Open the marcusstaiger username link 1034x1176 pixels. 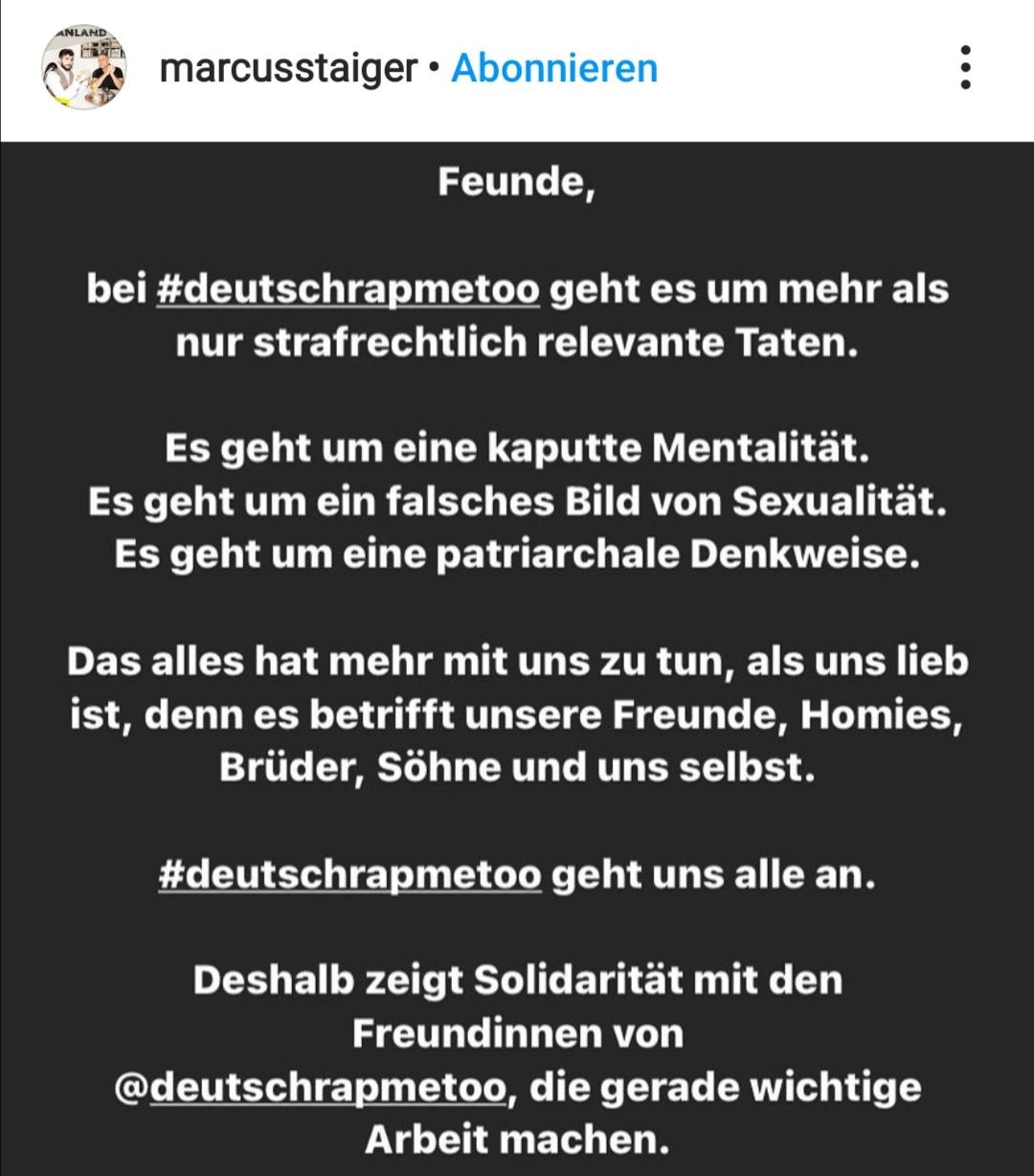point(289,69)
